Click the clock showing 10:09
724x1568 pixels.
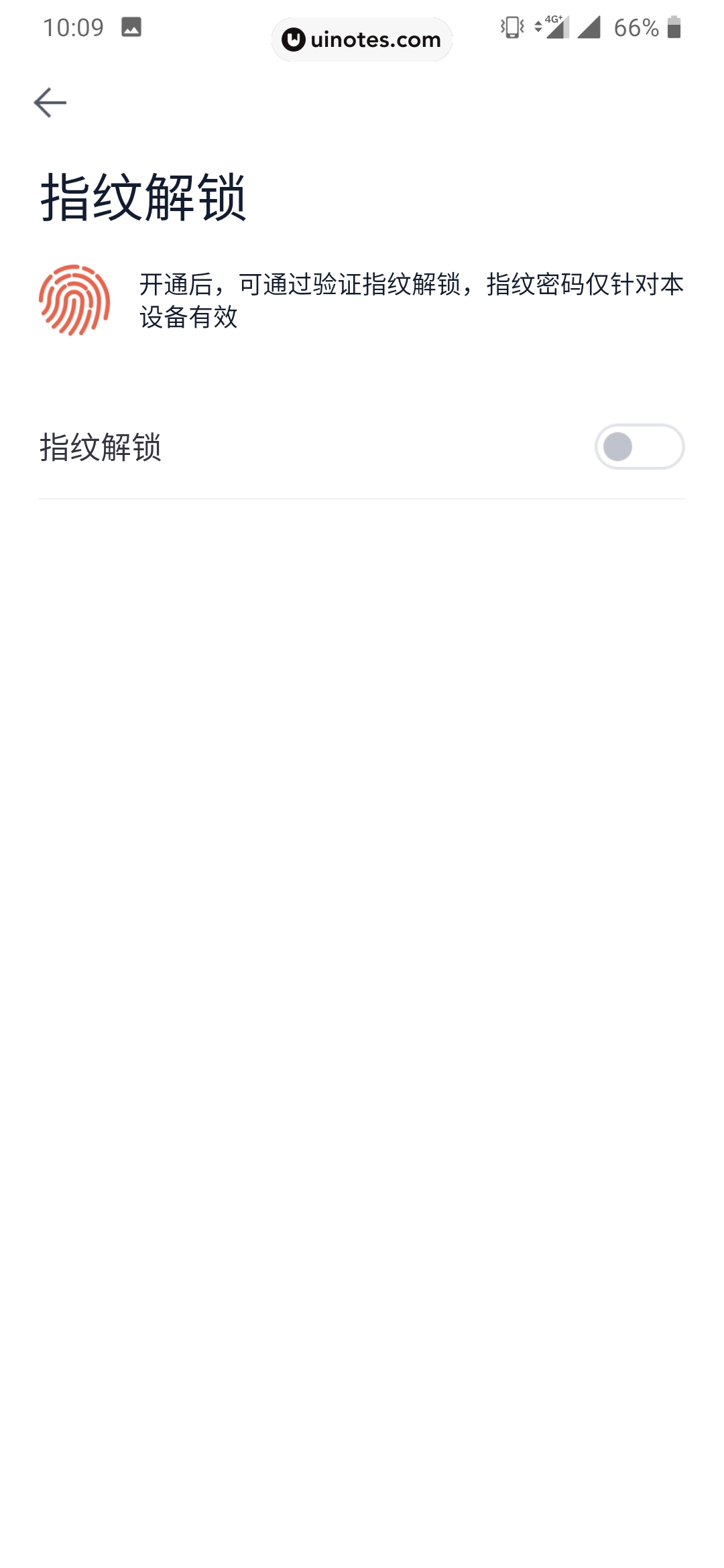click(x=74, y=28)
